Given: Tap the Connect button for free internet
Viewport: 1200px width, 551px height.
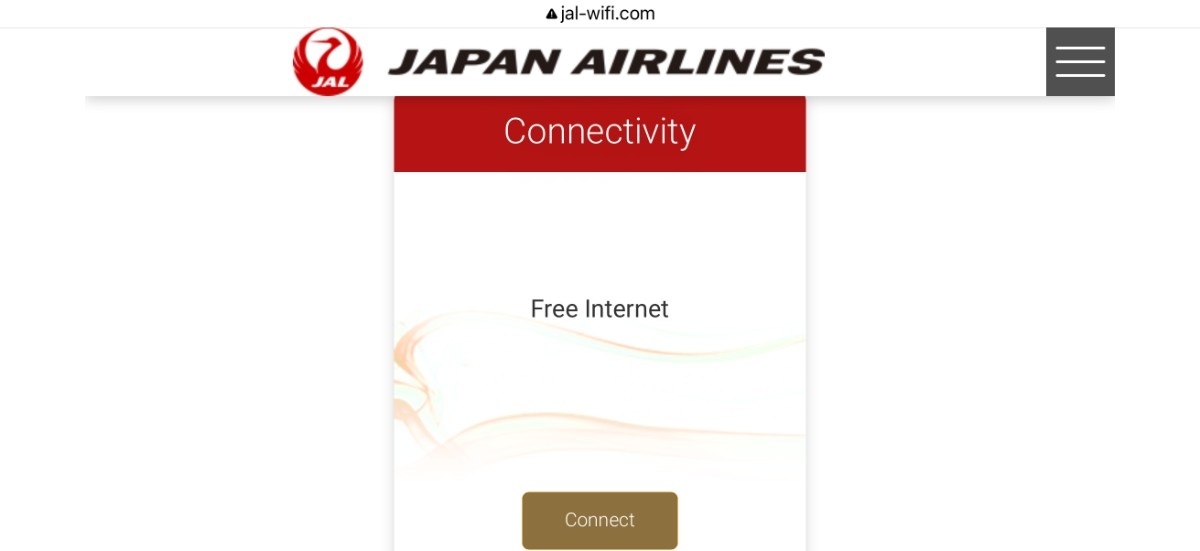Looking at the screenshot, I should point(599,520).
